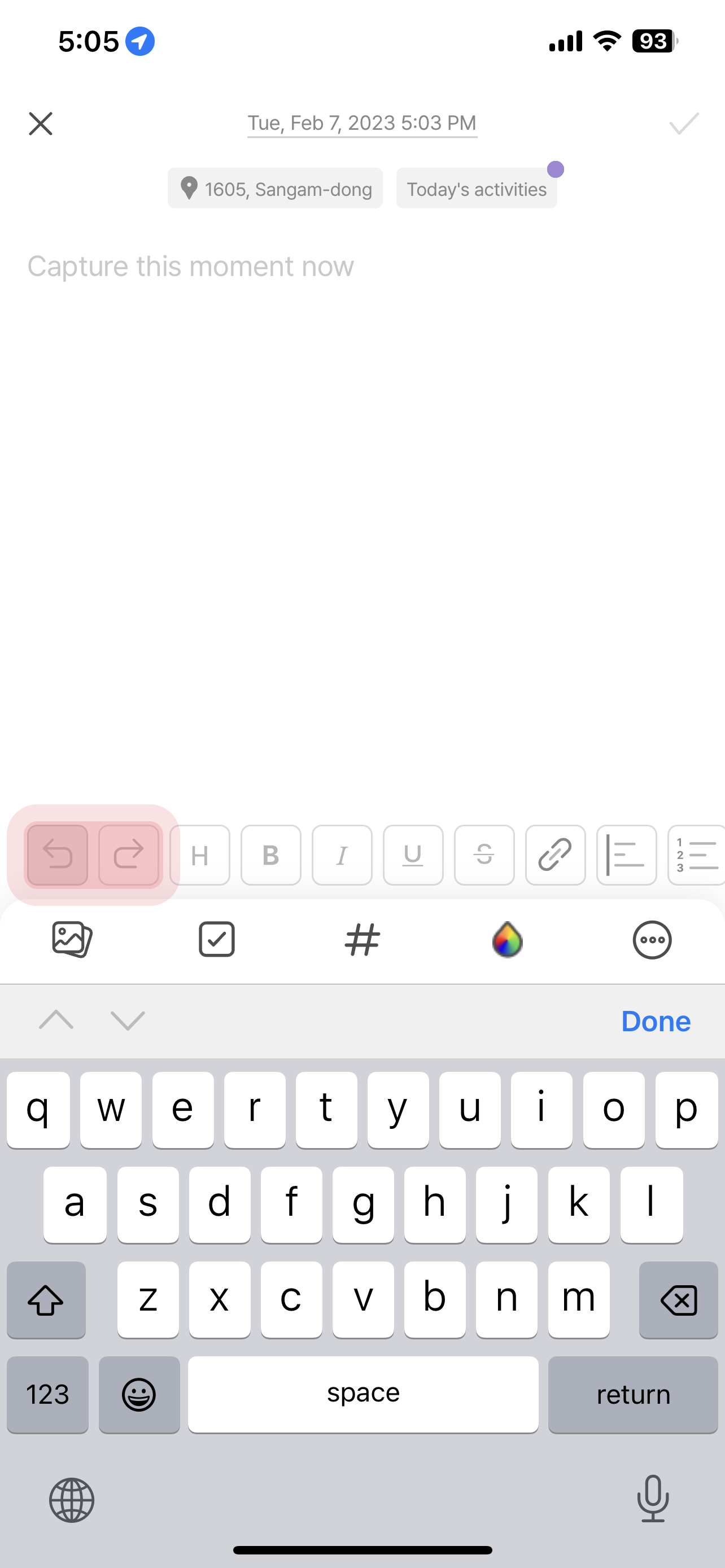Open Today's activities chip
Screen dimensions: 725x1568
click(476, 189)
